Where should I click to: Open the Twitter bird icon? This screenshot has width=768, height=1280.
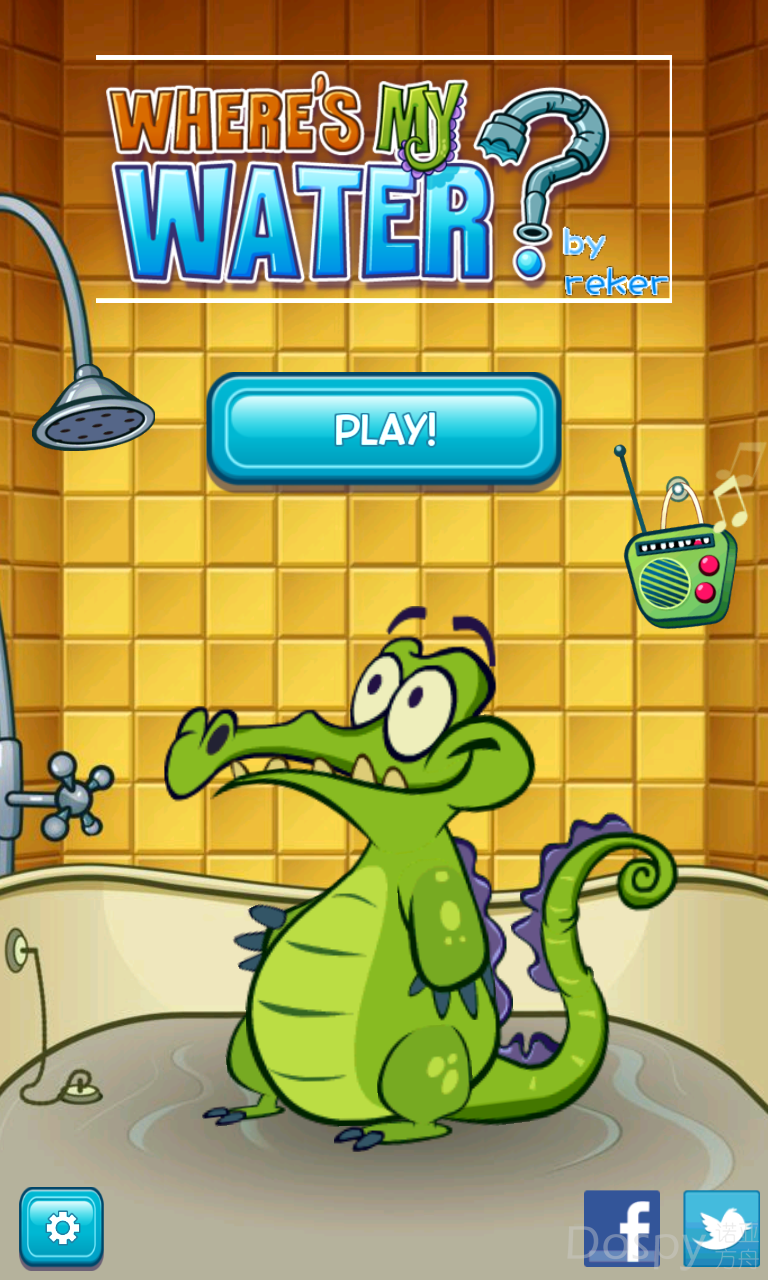click(x=721, y=1227)
